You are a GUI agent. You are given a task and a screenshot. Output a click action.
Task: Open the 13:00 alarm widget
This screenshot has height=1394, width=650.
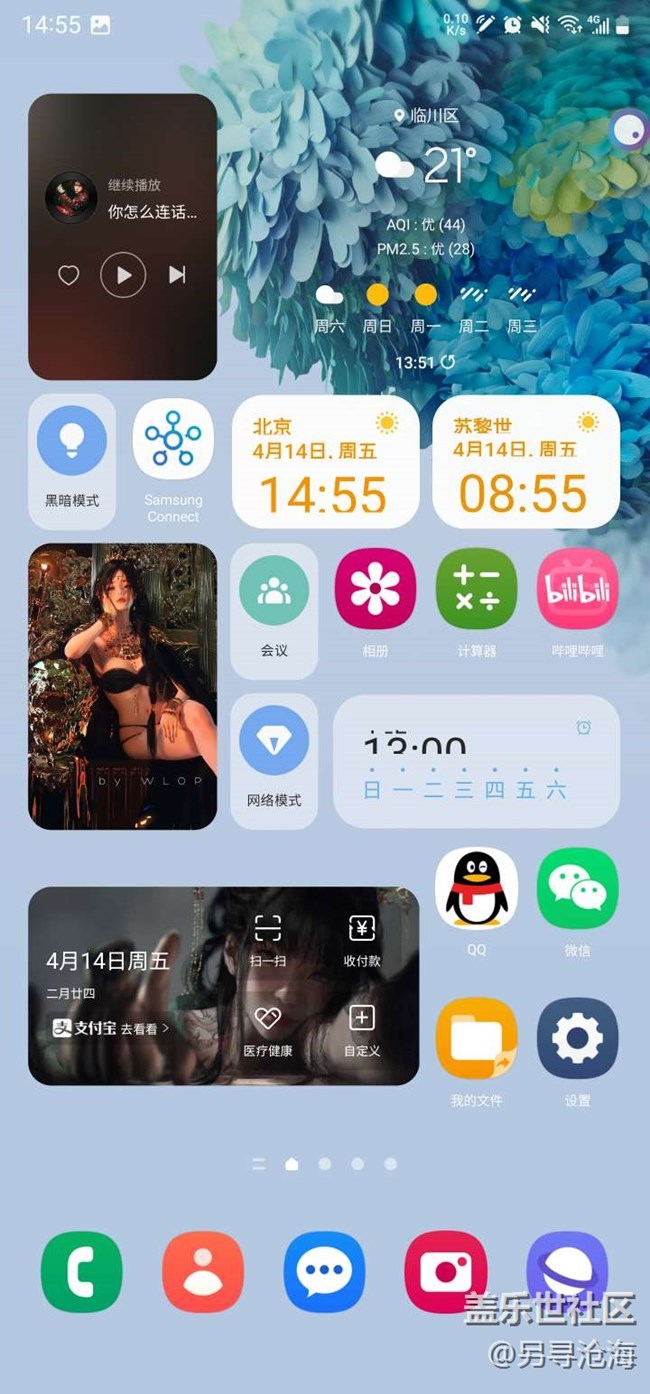coord(476,761)
